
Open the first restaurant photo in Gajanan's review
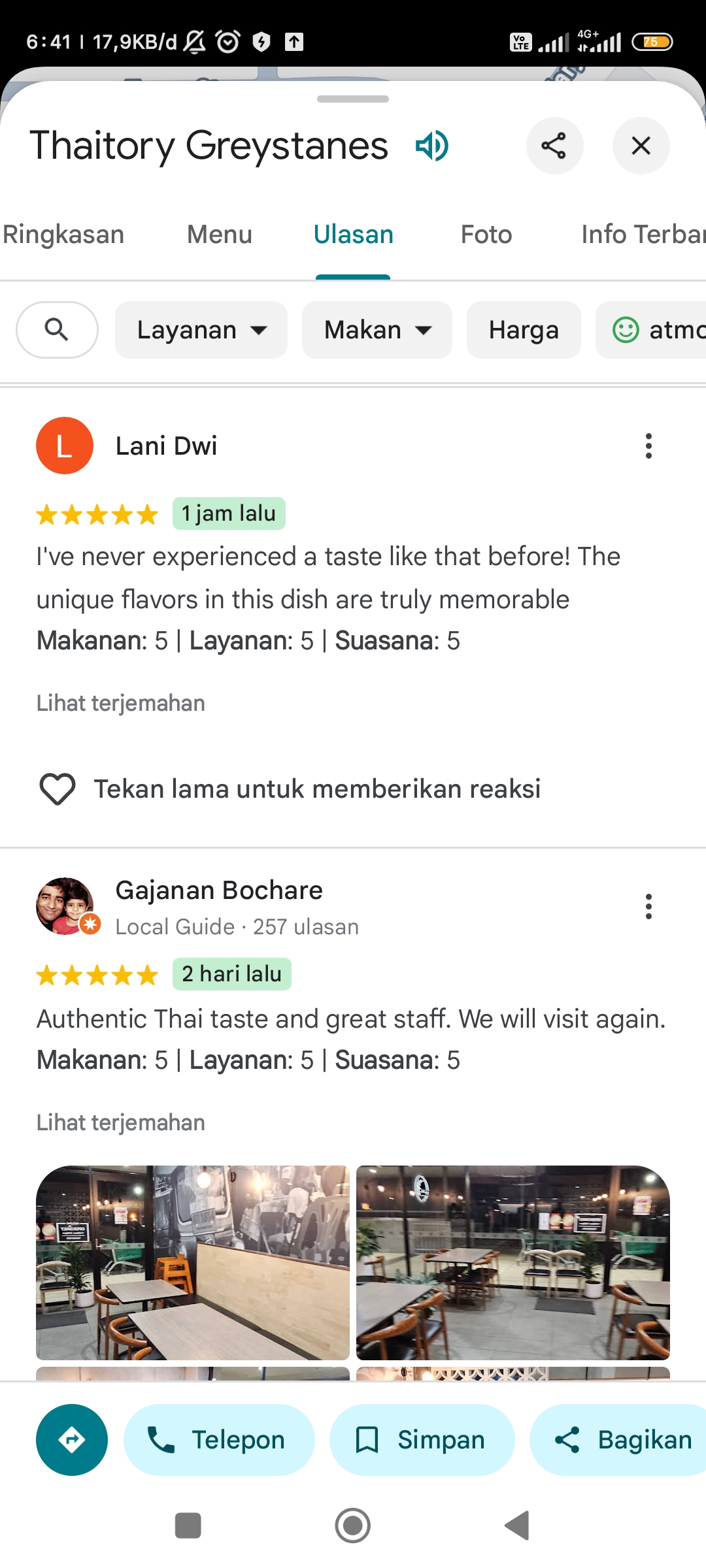[x=193, y=1263]
